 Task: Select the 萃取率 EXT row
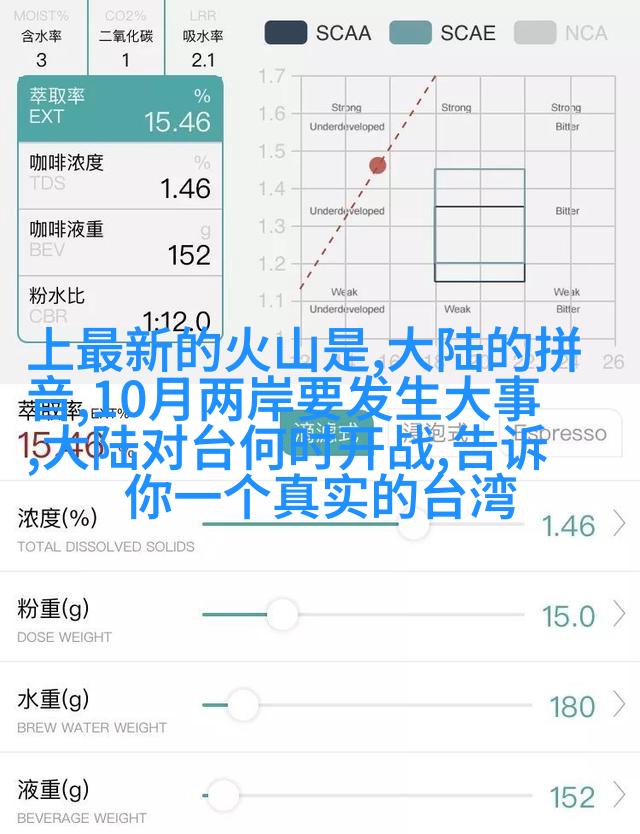[119, 109]
